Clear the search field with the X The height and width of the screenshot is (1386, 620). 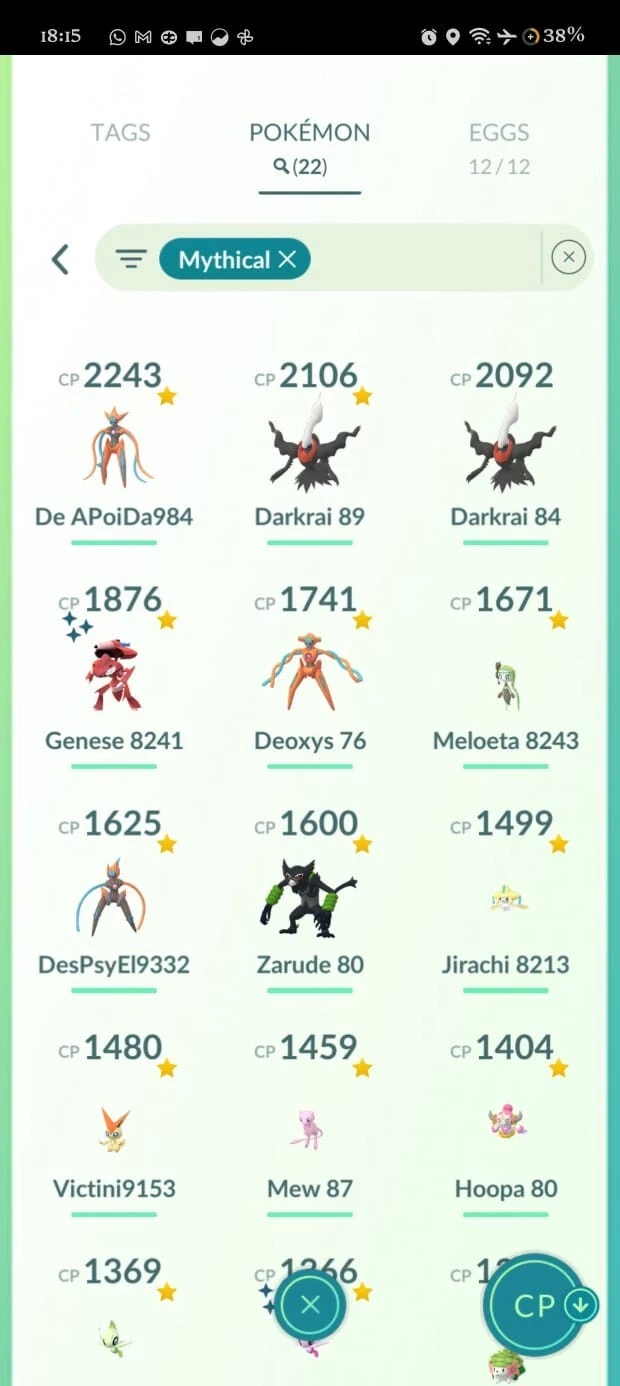[x=568, y=258]
